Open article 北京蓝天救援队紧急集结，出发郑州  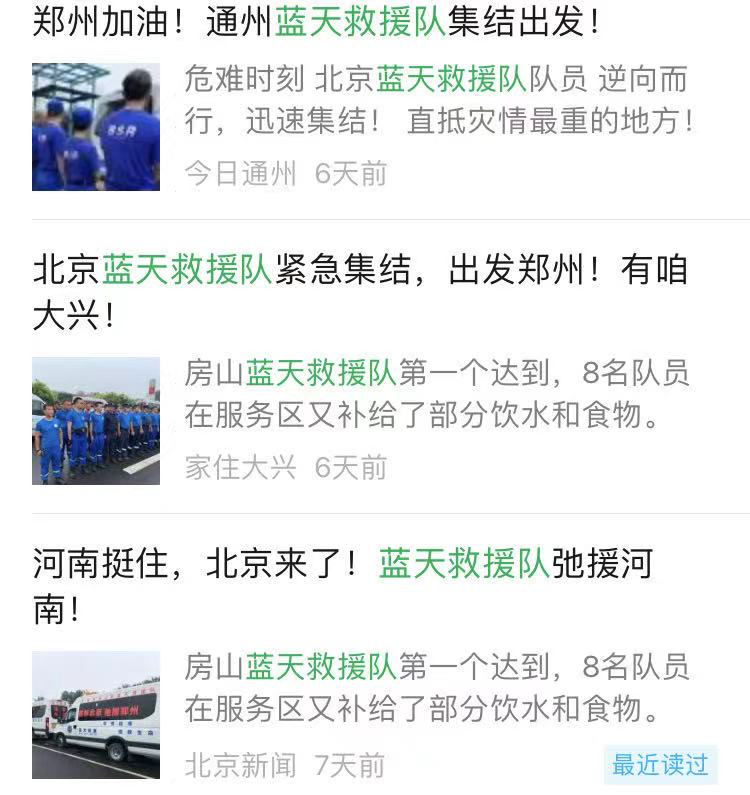coord(360,271)
